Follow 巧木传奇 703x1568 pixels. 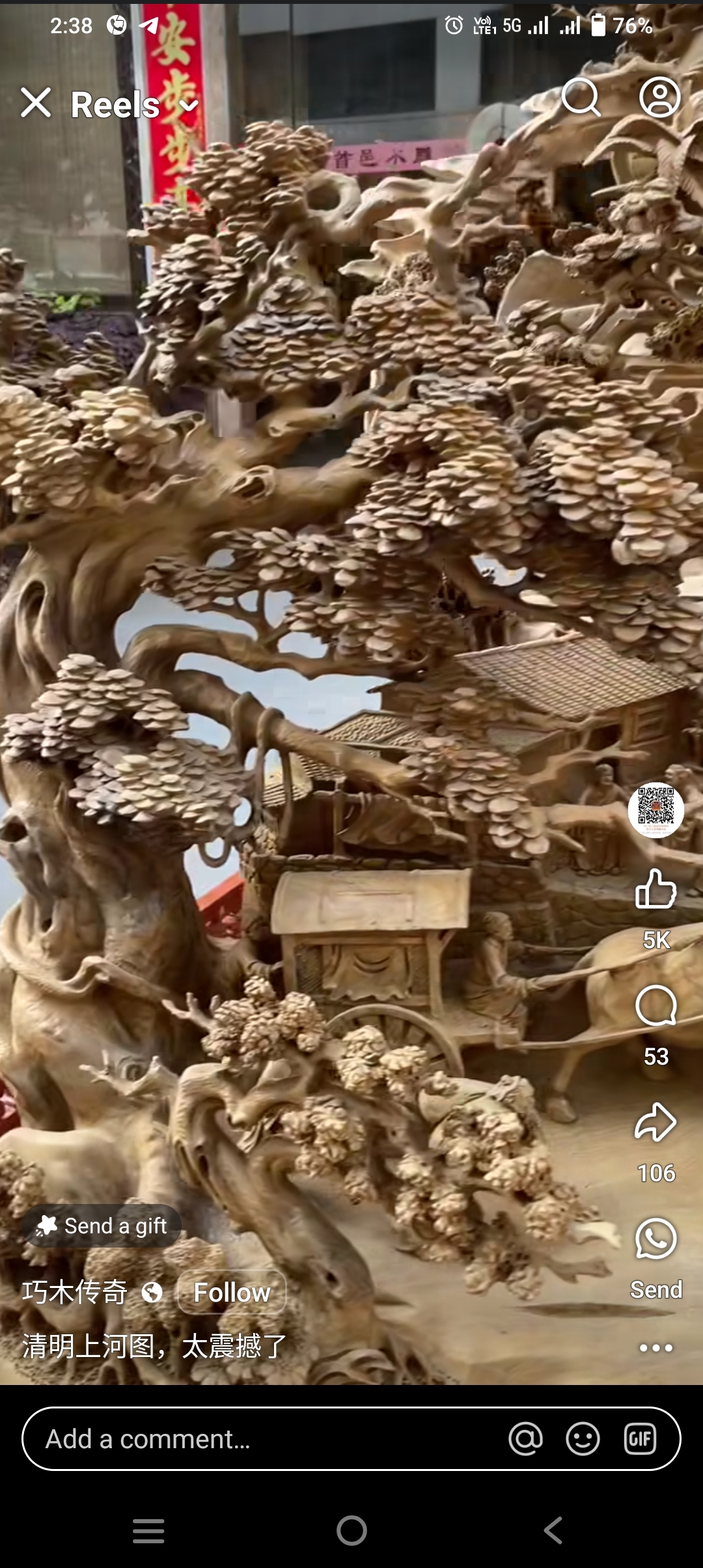click(232, 1293)
